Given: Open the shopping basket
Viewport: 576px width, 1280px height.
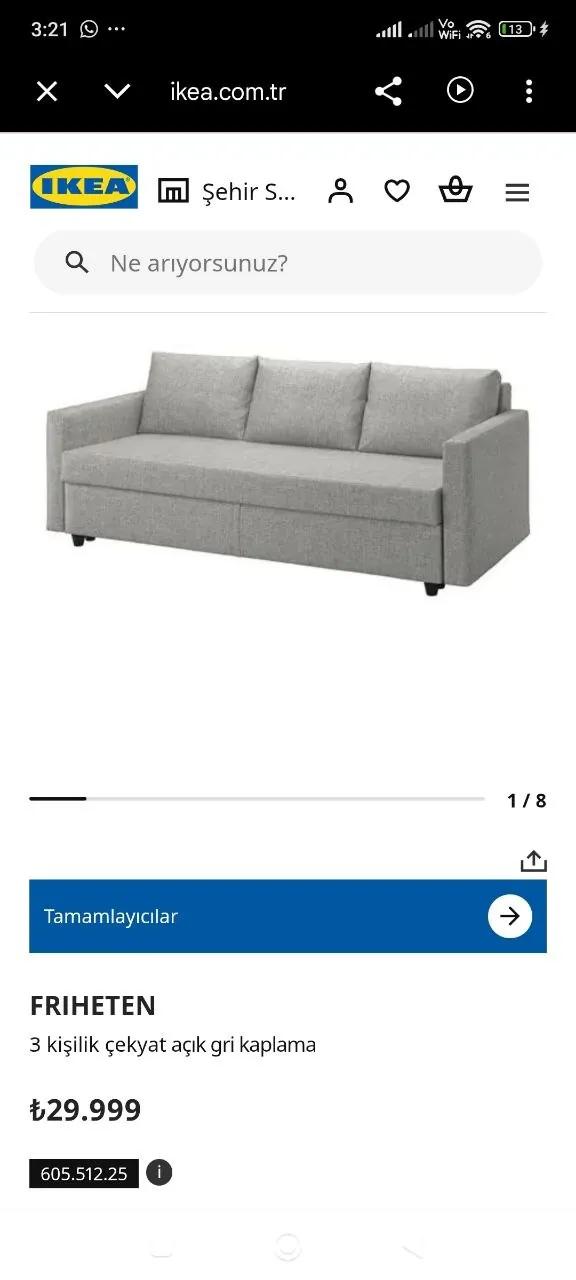Looking at the screenshot, I should click(x=455, y=189).
